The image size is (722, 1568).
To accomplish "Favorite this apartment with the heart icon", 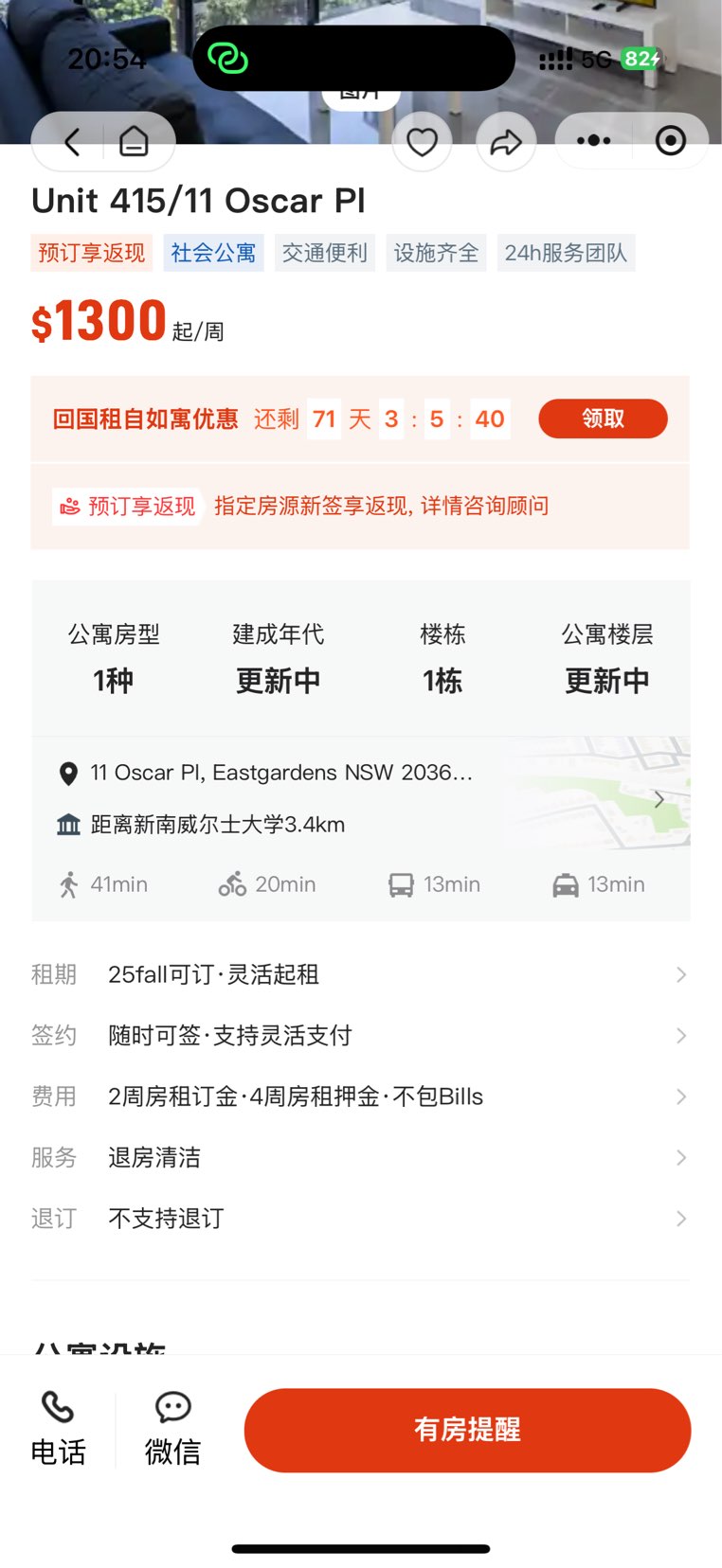I will pyautogui.click(x=422, y=143).
